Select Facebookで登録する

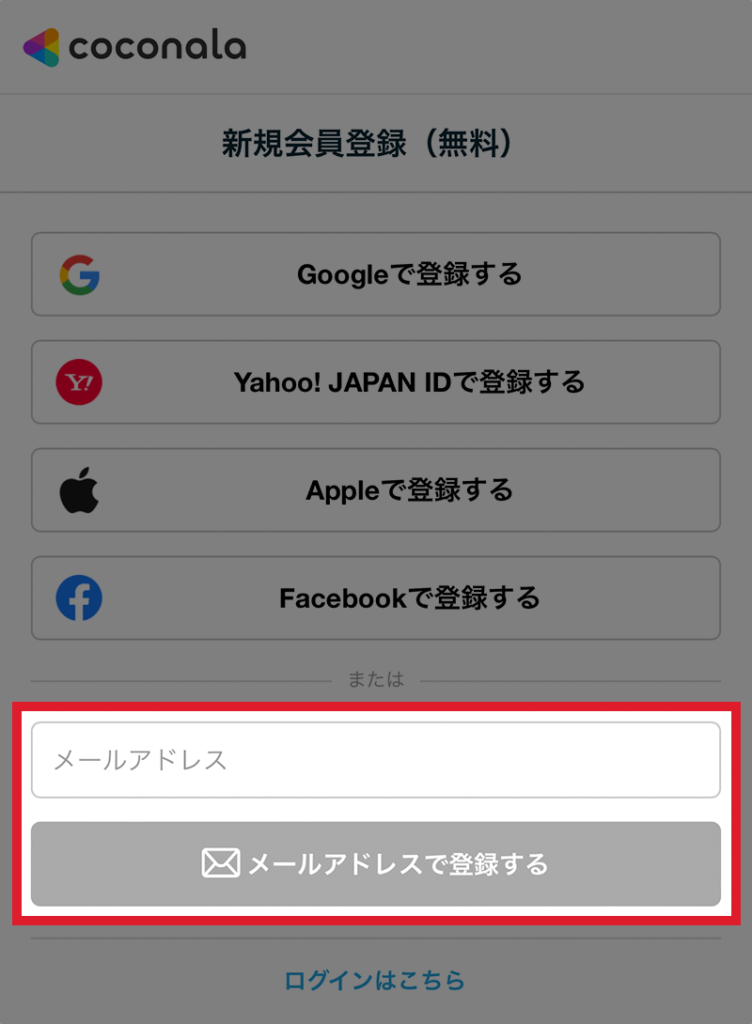(x=376, y=598)
